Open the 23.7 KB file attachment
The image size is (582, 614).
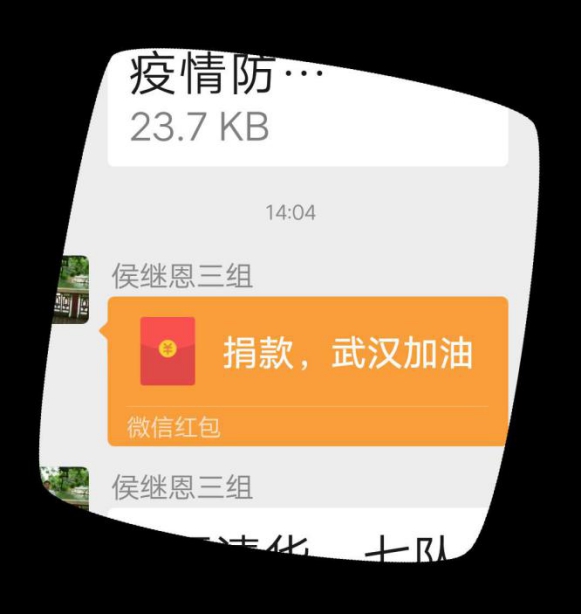[308, 108]
